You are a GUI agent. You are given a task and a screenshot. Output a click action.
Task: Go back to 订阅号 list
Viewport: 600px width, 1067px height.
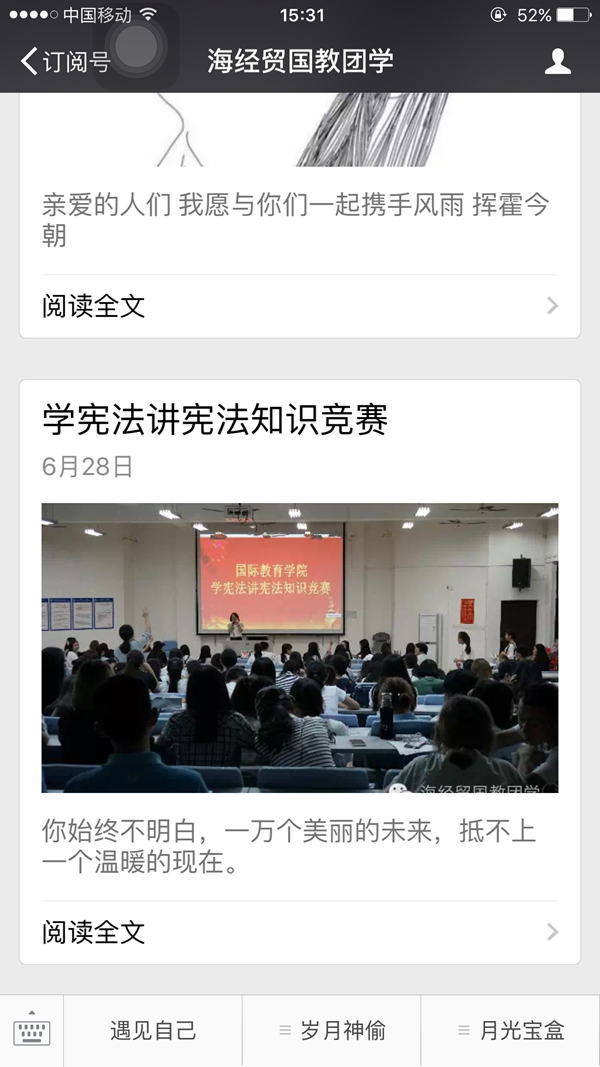[x=60, y=62]
